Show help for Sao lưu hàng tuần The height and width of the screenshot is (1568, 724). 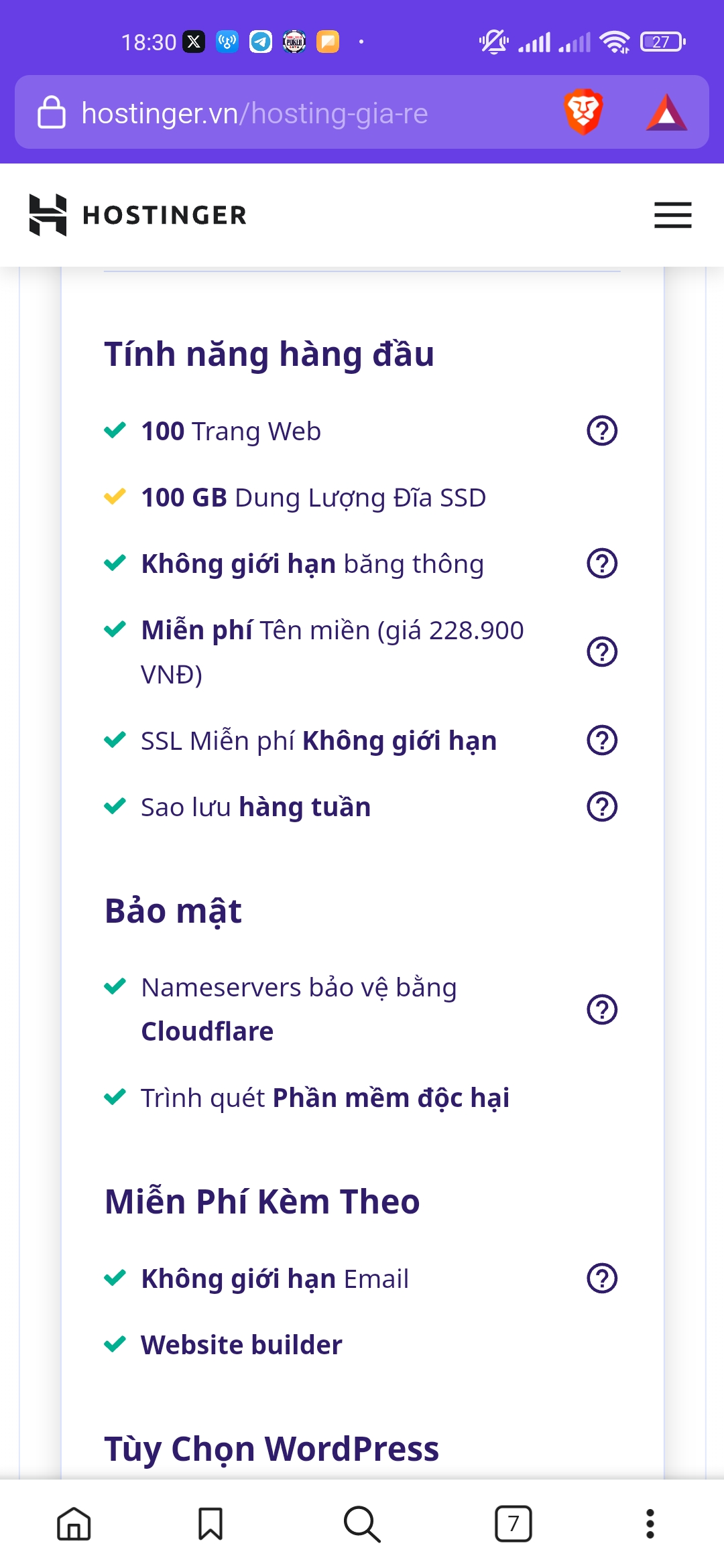[x=602, y=807]
